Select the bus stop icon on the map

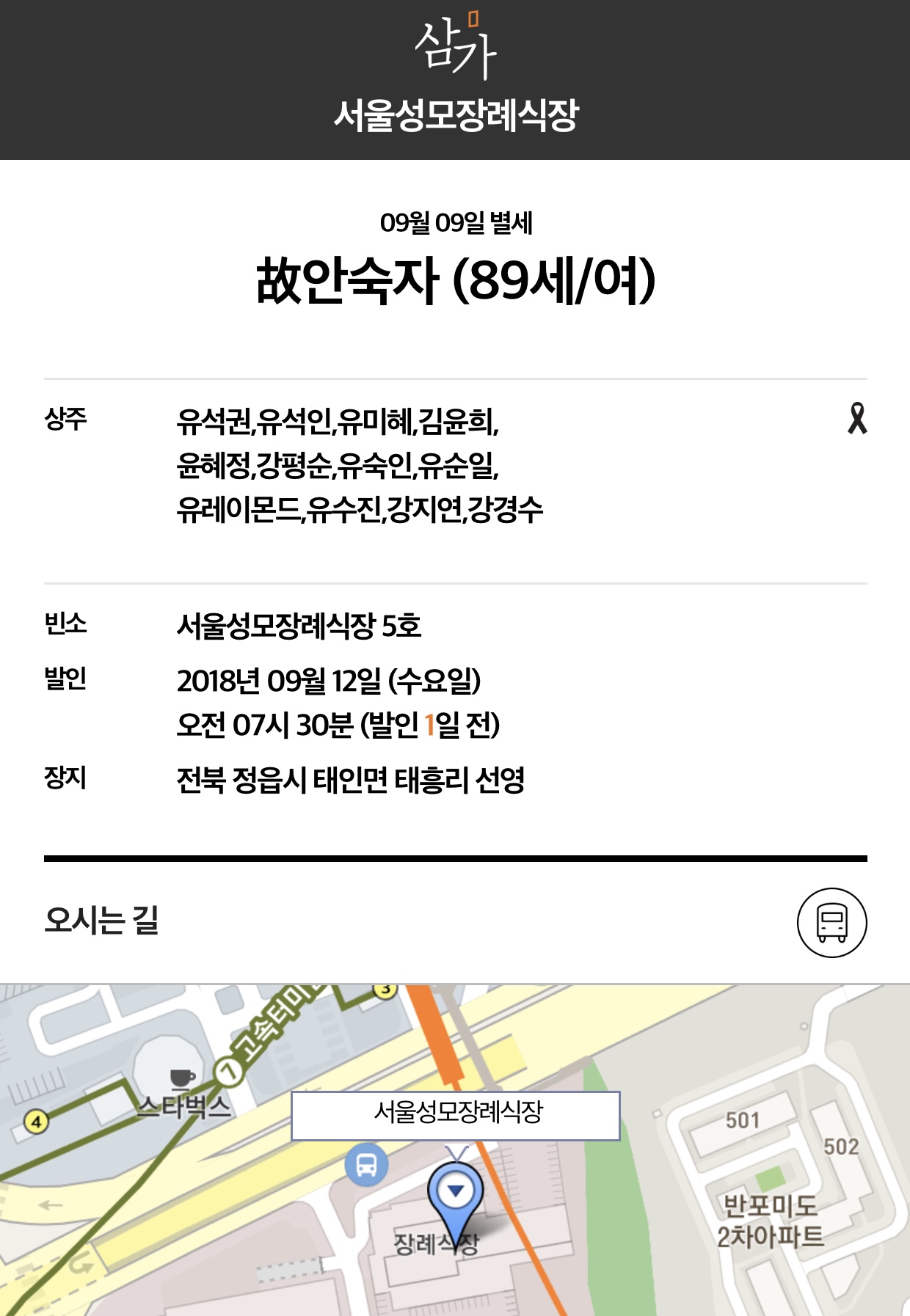366,1164
